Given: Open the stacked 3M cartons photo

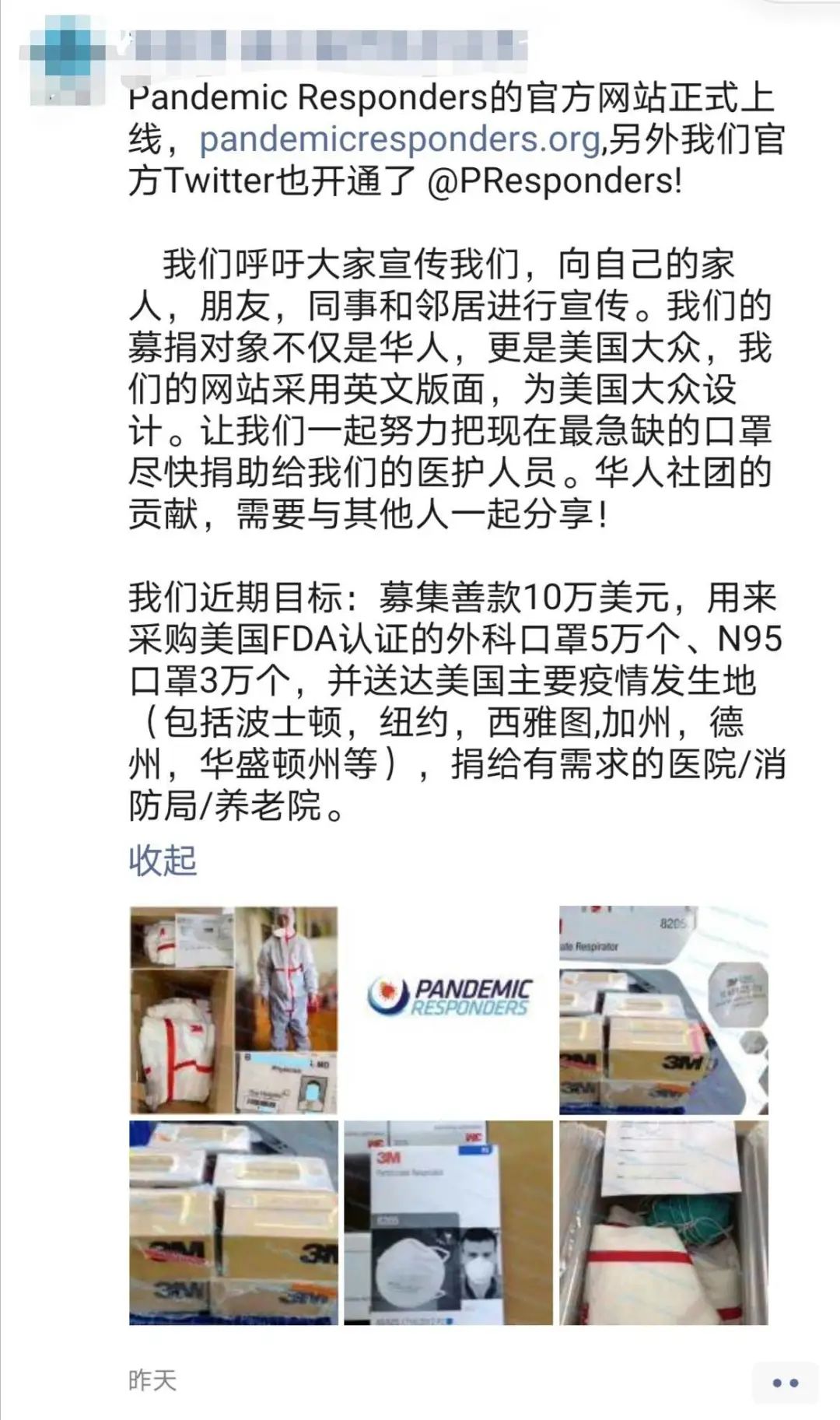Looking at the screenshot, I should coord(233,1222).
